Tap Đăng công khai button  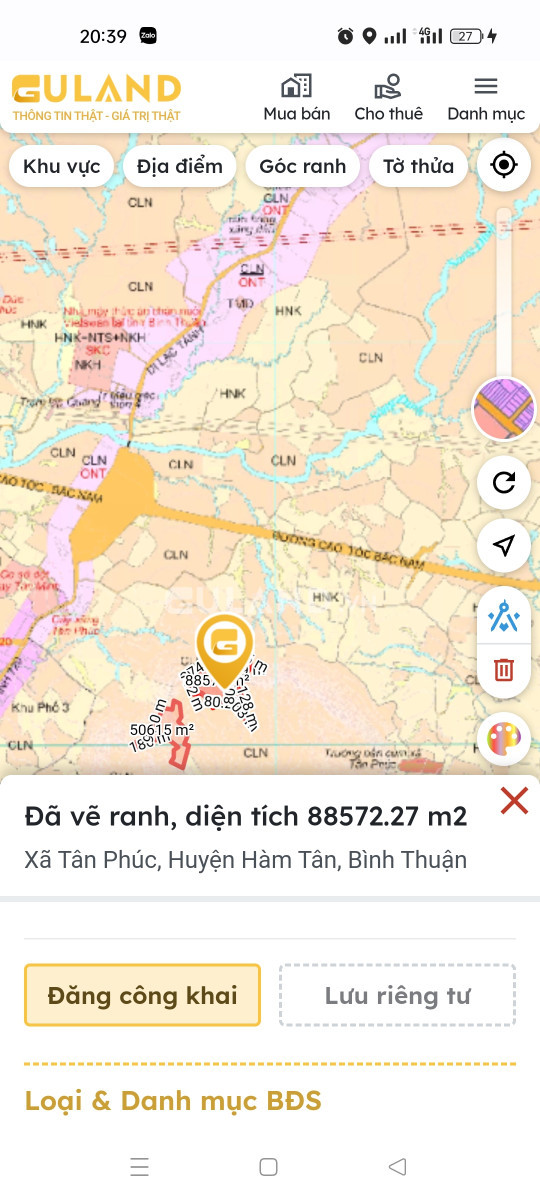tap(143, 995)
